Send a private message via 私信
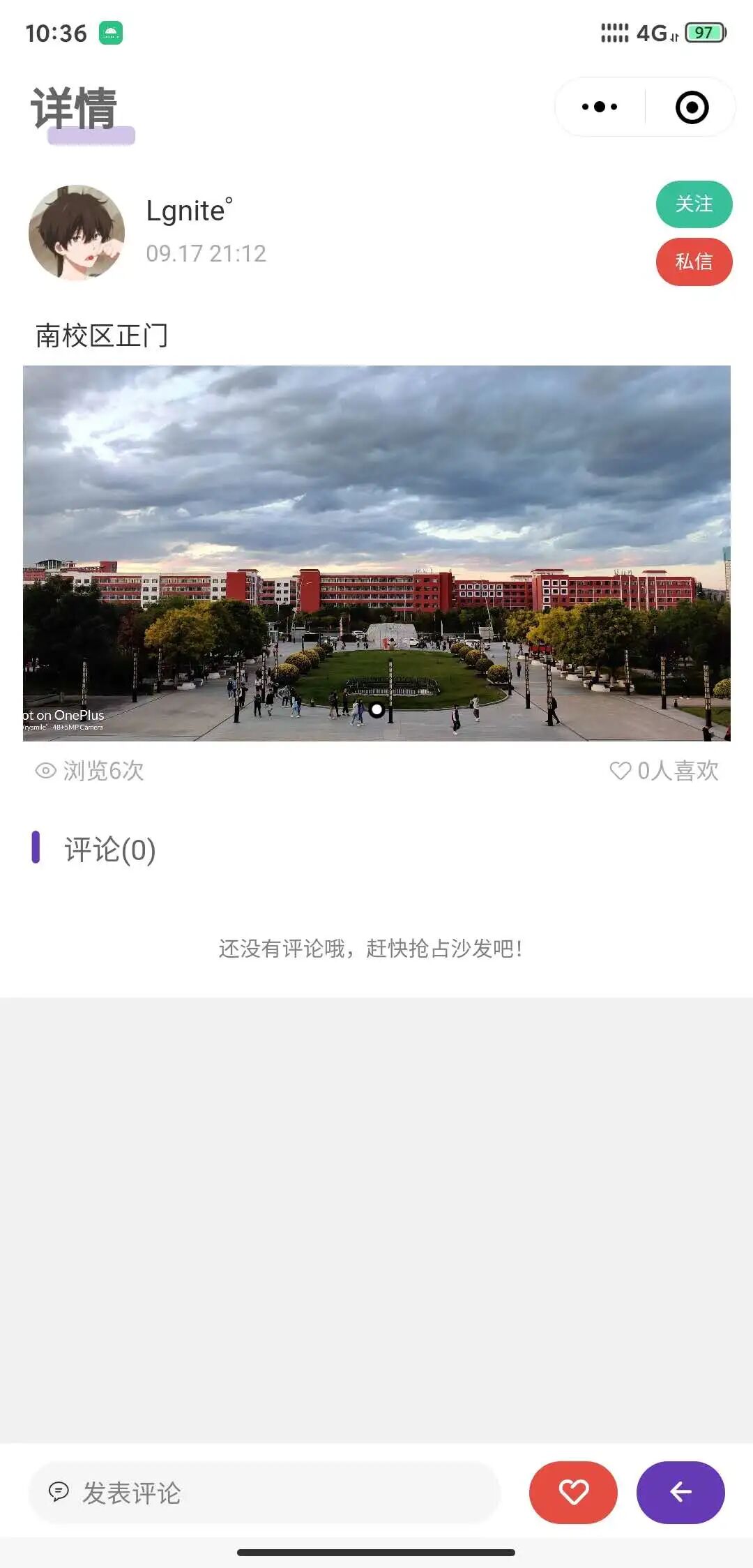753x1568 pixels. (694, 262)
